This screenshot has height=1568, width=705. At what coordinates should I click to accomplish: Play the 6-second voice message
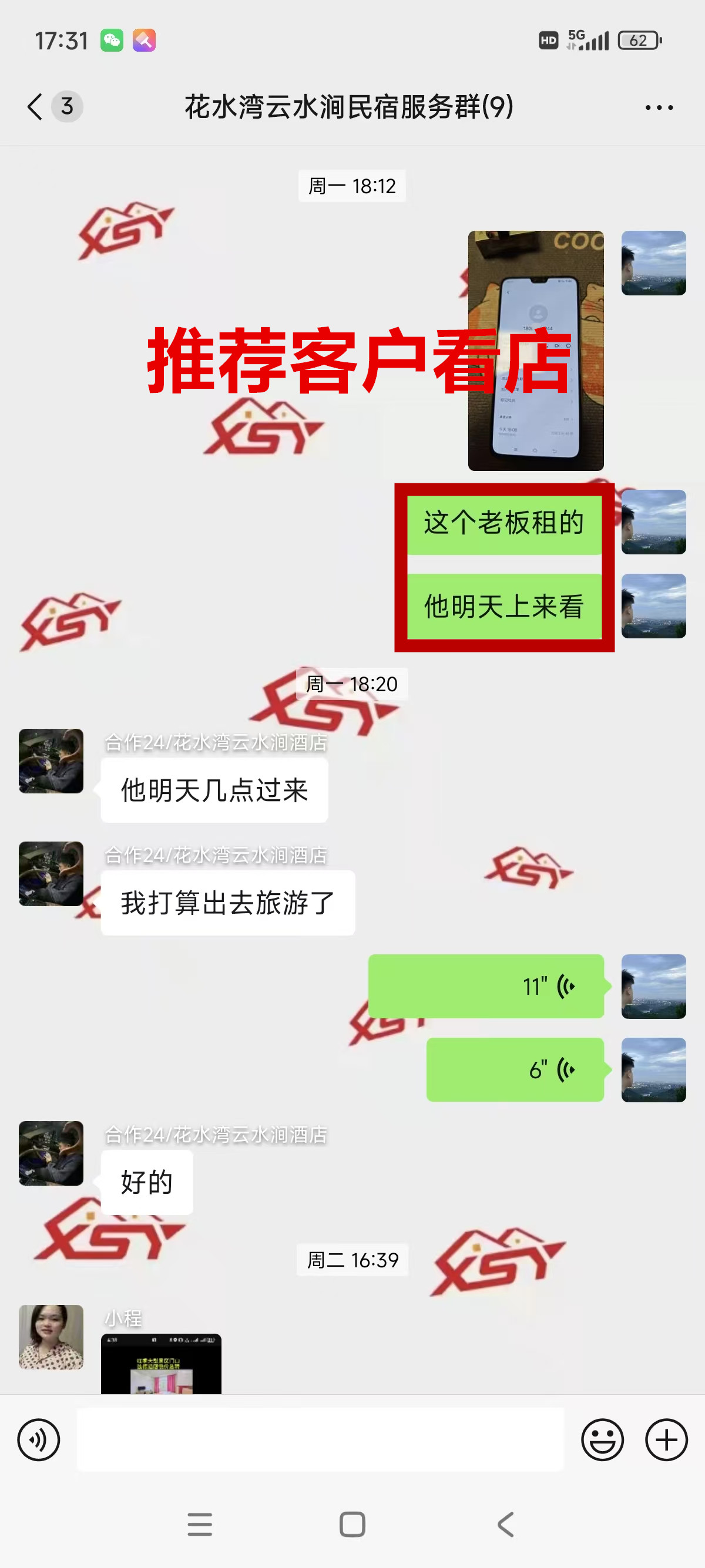coord(515,1069)
